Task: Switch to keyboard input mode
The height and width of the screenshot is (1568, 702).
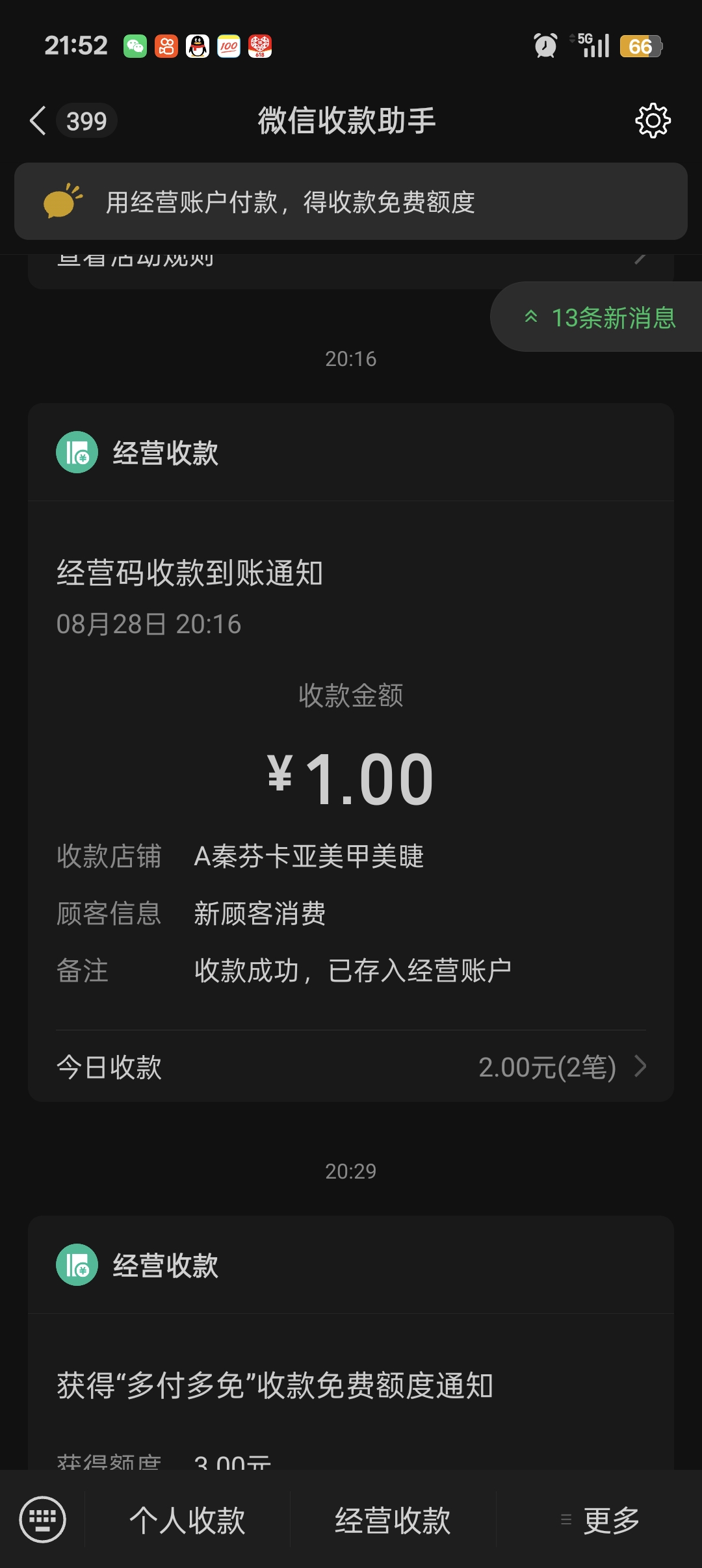Action: pyautogui.click(x=43, y=1519)
